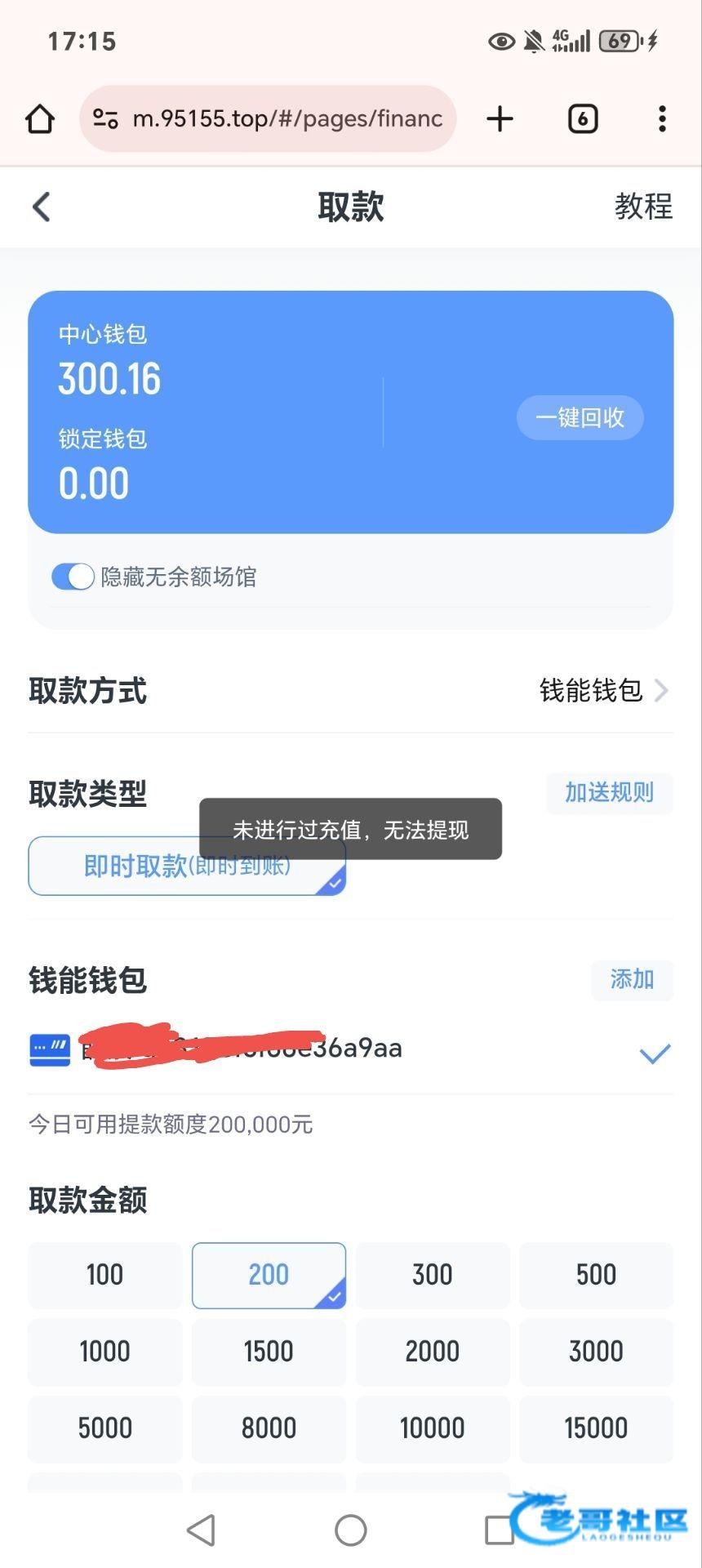Pick the 1000 withdrawal amount
Image resolution: width=702 pixels, height=1568 pixels.
point(105,1352)
